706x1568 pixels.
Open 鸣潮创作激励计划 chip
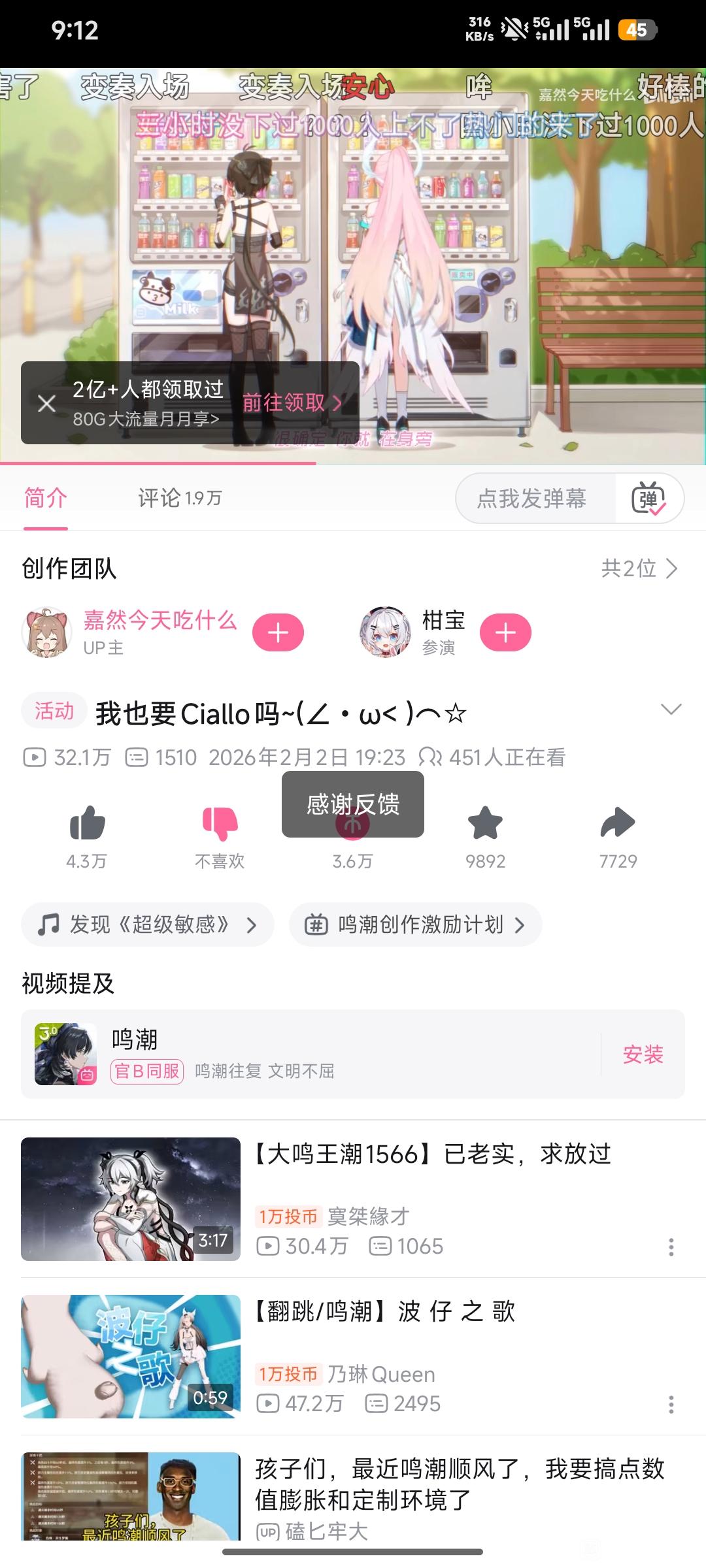[416, 924]
